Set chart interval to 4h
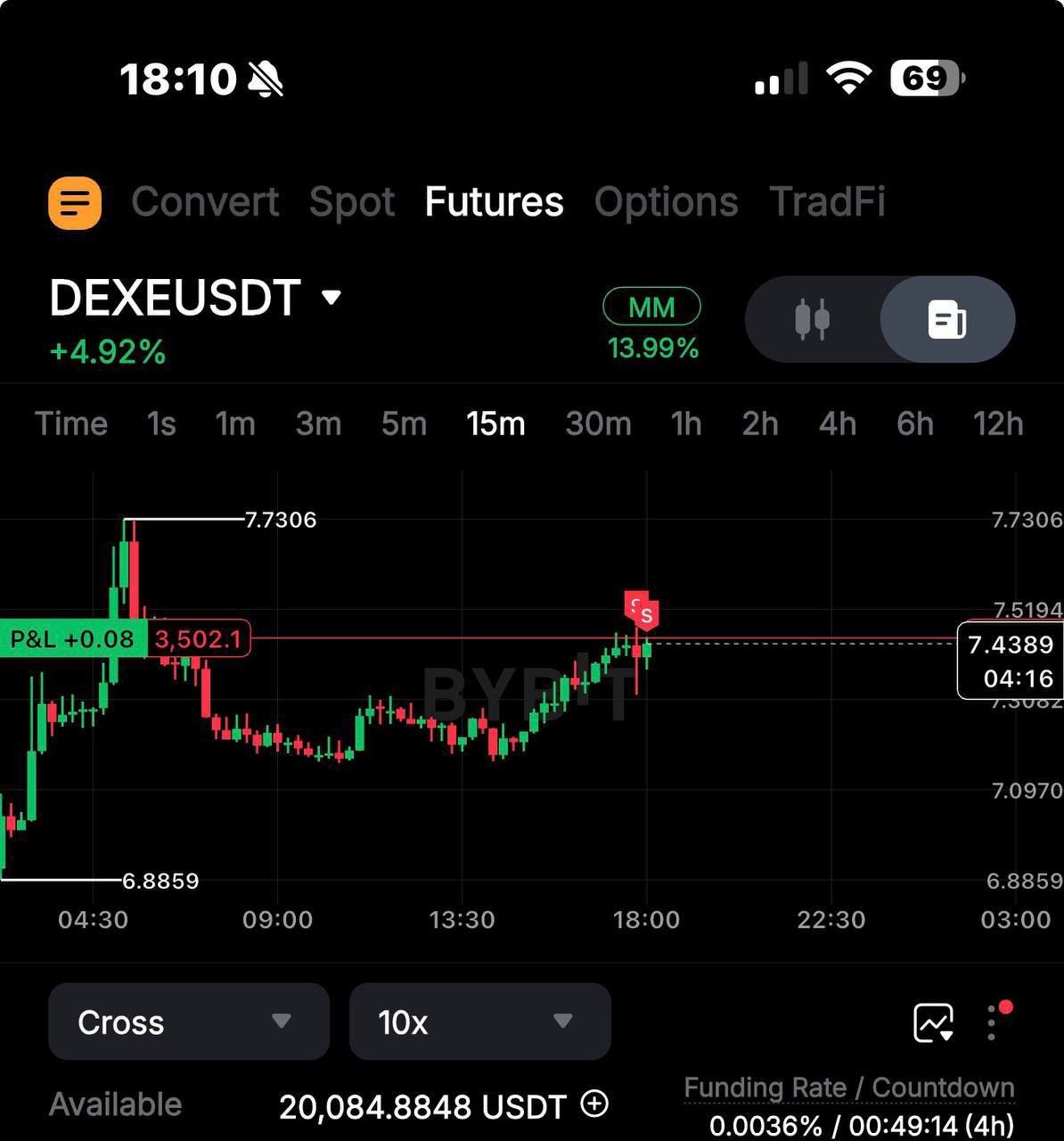The width and height of the screenshot is (1064, 1141). click(838, 423)
